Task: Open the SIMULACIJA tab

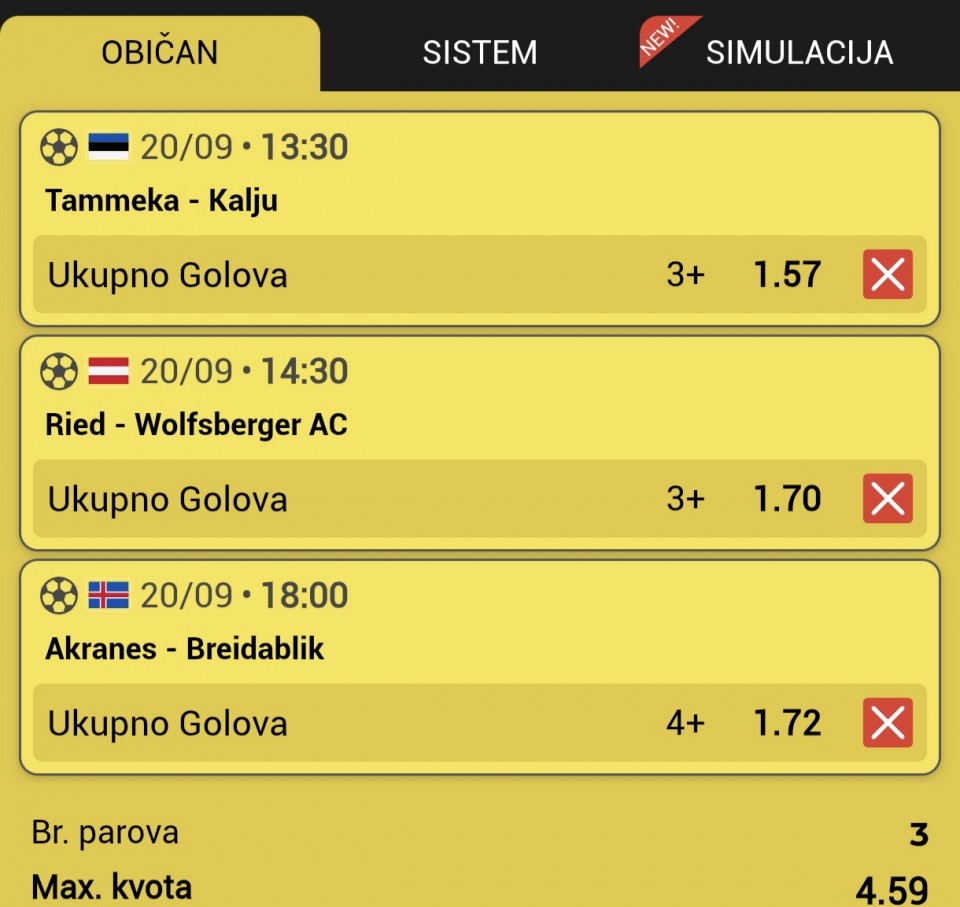Action: pos(799,53)
